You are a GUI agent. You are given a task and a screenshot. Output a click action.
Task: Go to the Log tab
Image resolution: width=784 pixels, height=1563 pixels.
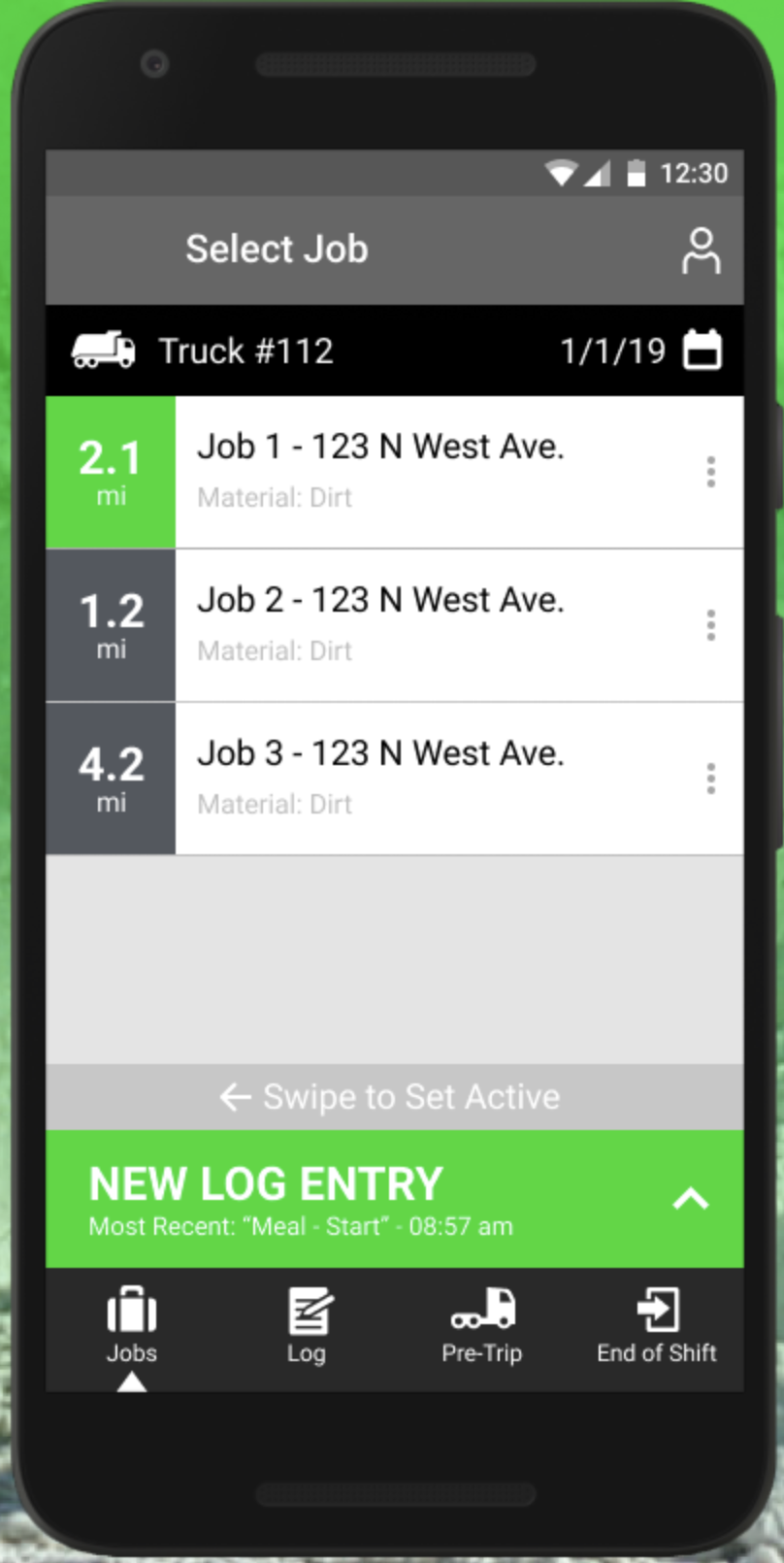[x=308, y=1326]
